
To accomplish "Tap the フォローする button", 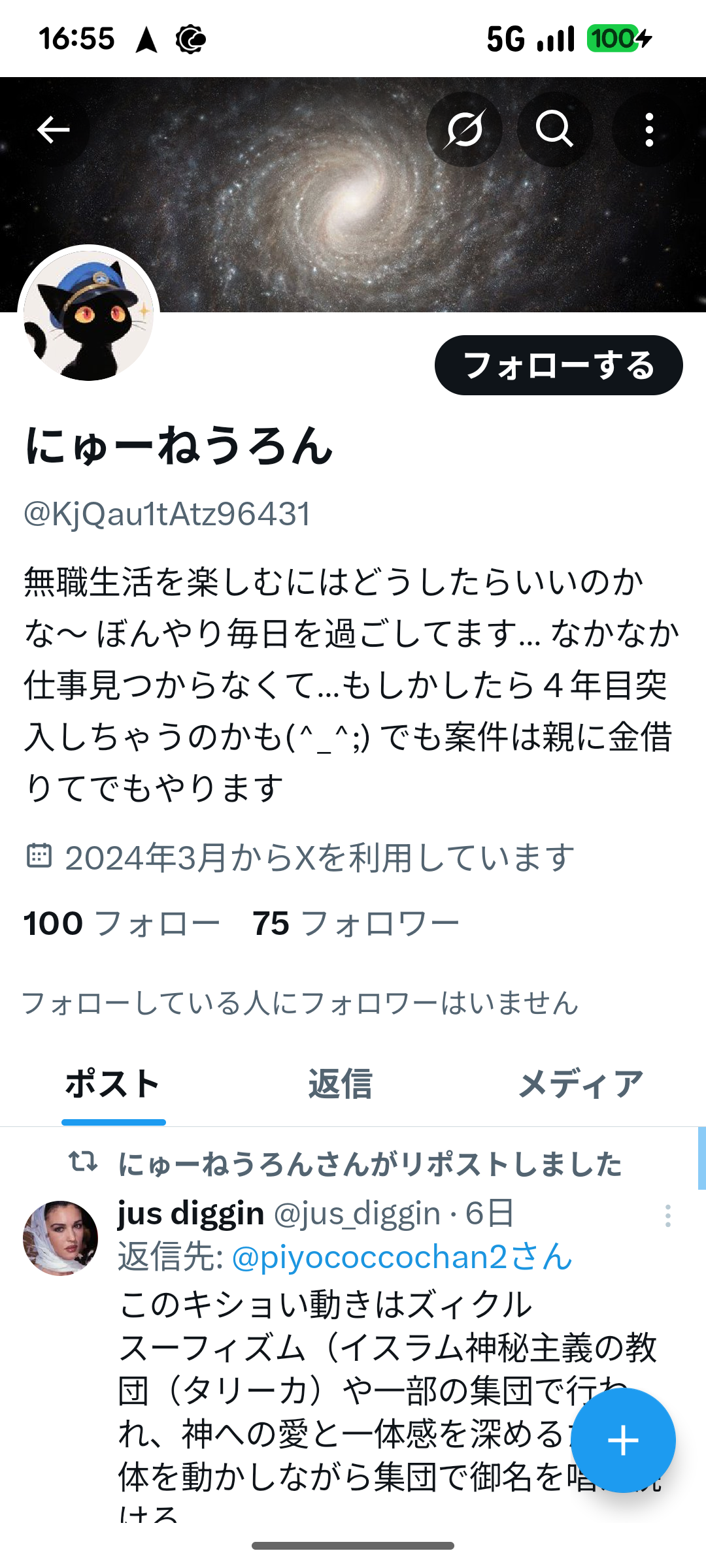I will pos(558,365).
